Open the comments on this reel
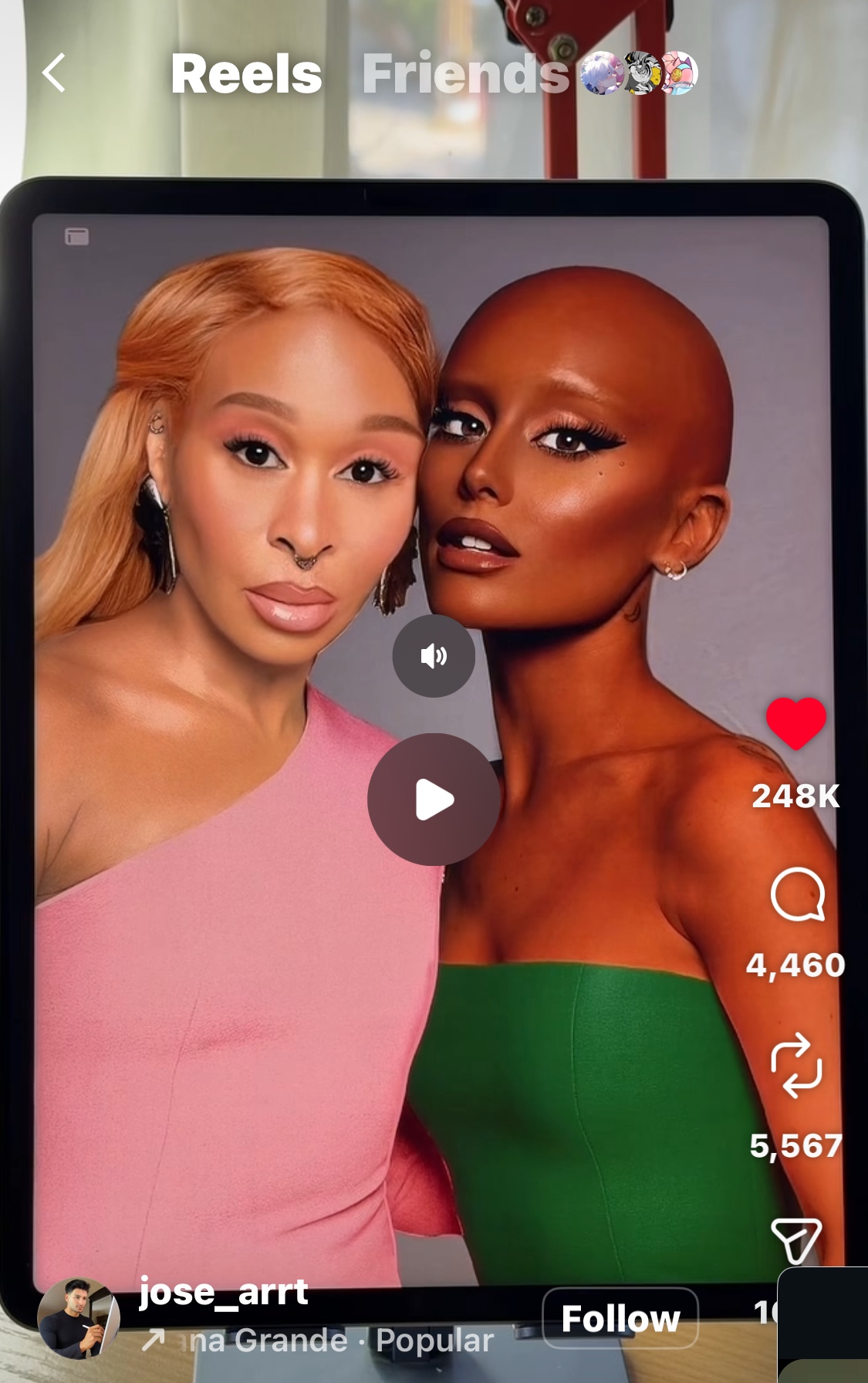 pyautogui.click(x=797, y=895)
